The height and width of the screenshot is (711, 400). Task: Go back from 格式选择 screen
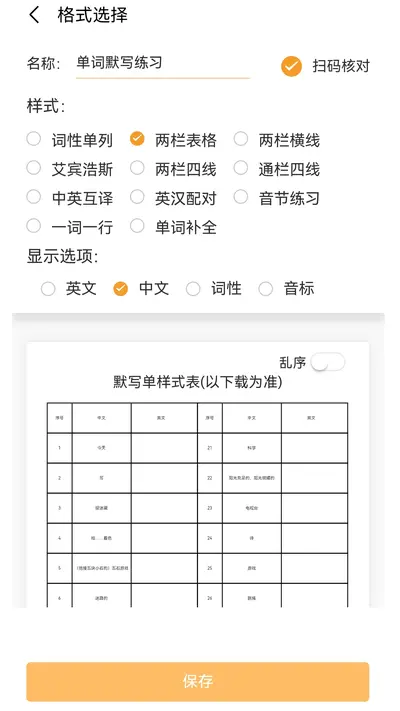tap(34, 15)
